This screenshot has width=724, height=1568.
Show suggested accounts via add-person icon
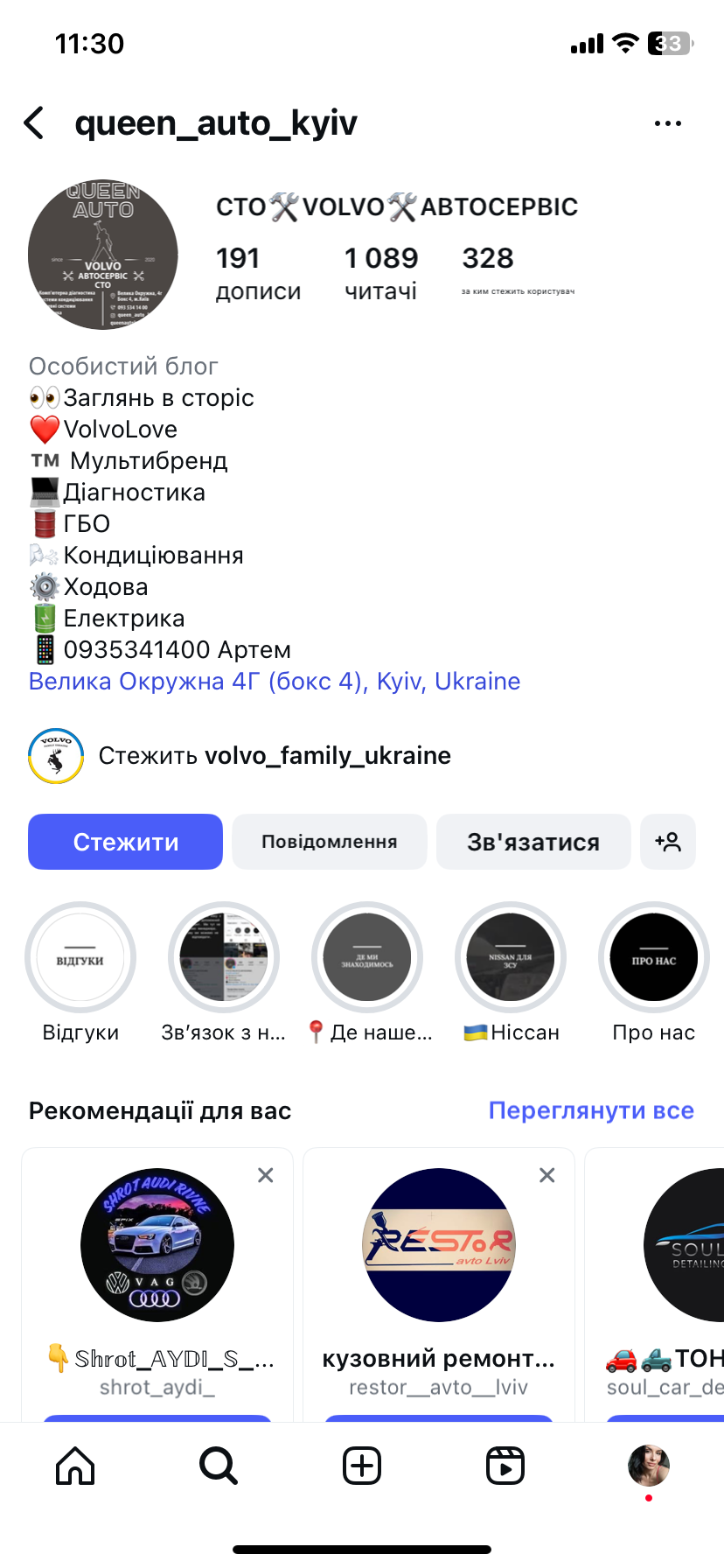(667, 842)
